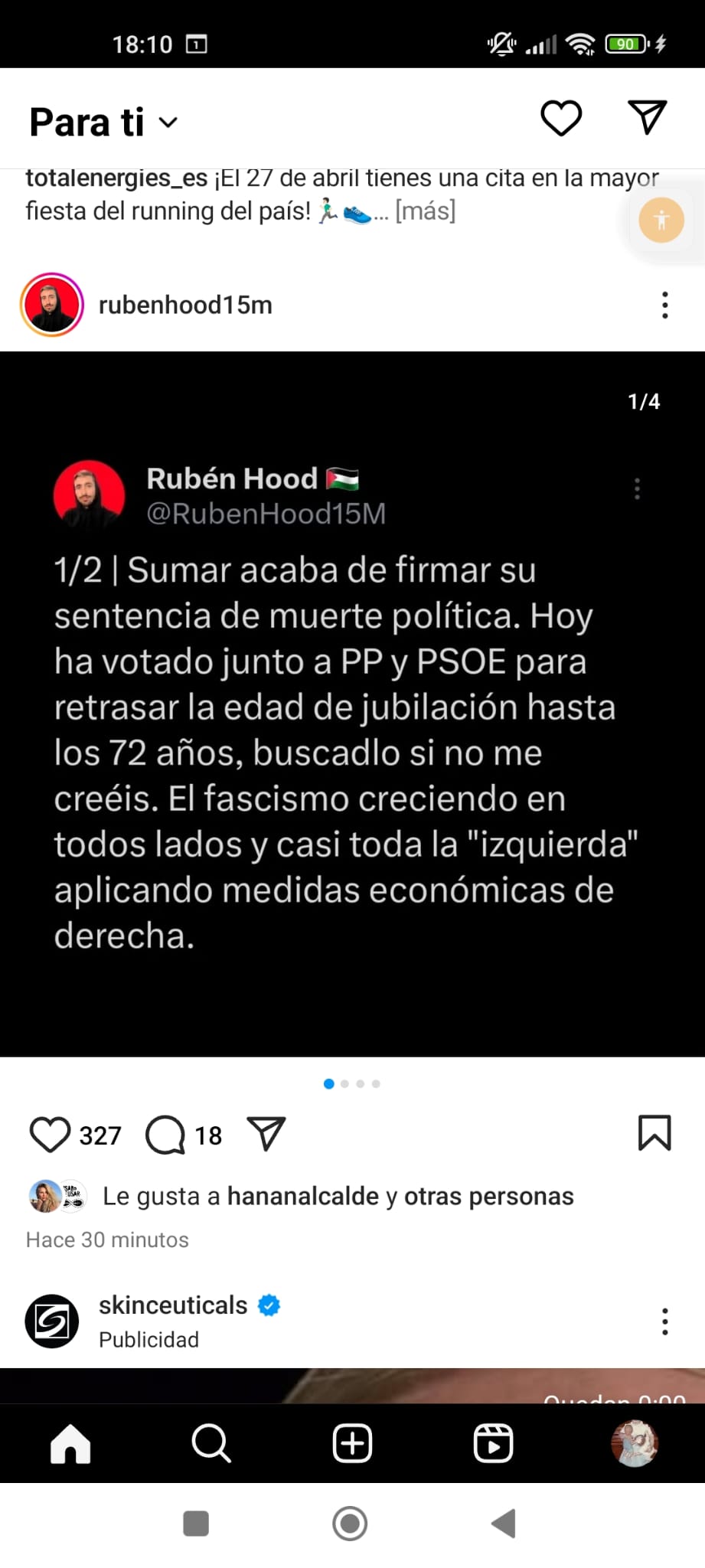Open rubenhood15m profile picture story
705x1568 pixels.
pyautogui.click(x=52, y=305)
